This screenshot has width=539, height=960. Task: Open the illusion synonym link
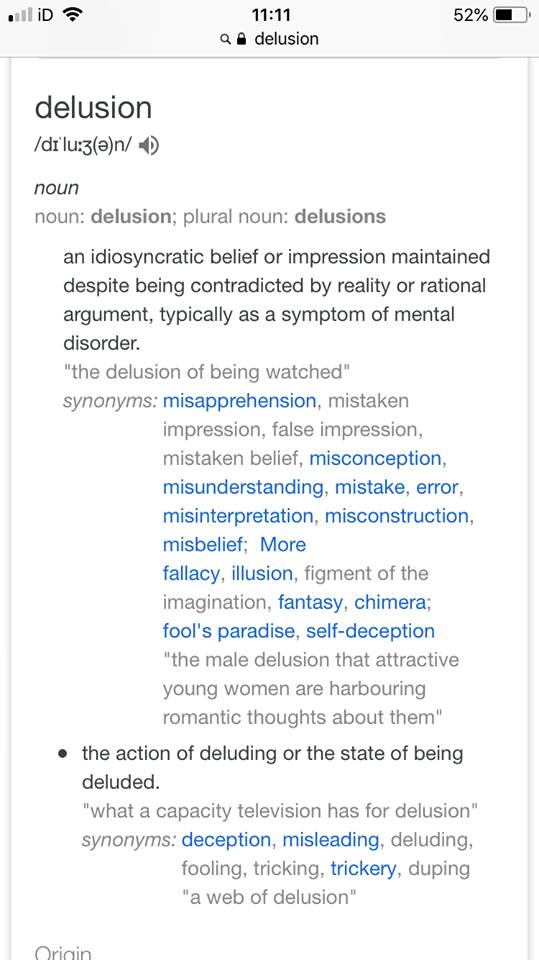tap(262, 574)
